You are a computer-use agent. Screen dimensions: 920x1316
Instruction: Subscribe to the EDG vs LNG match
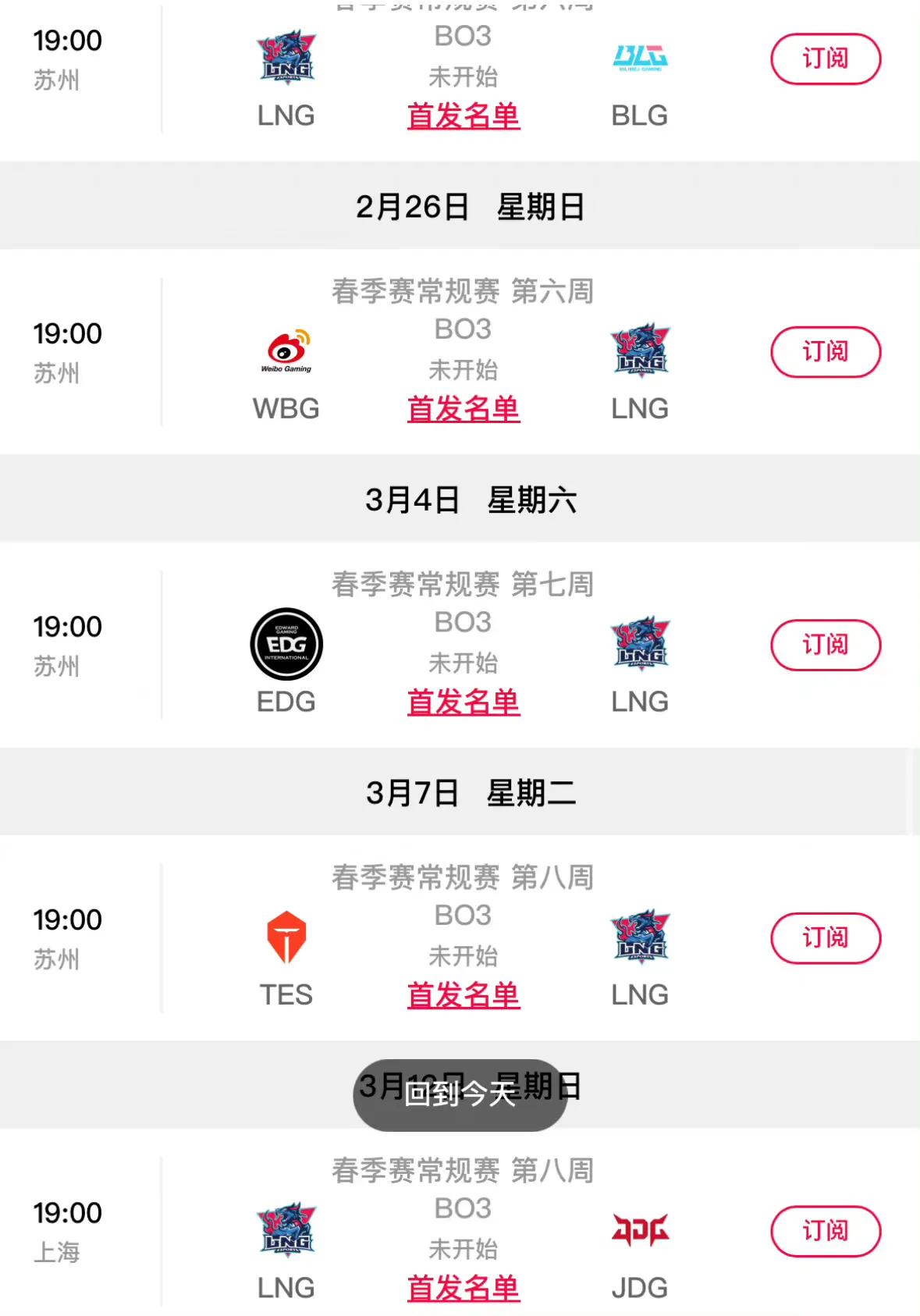pos(825,645)
